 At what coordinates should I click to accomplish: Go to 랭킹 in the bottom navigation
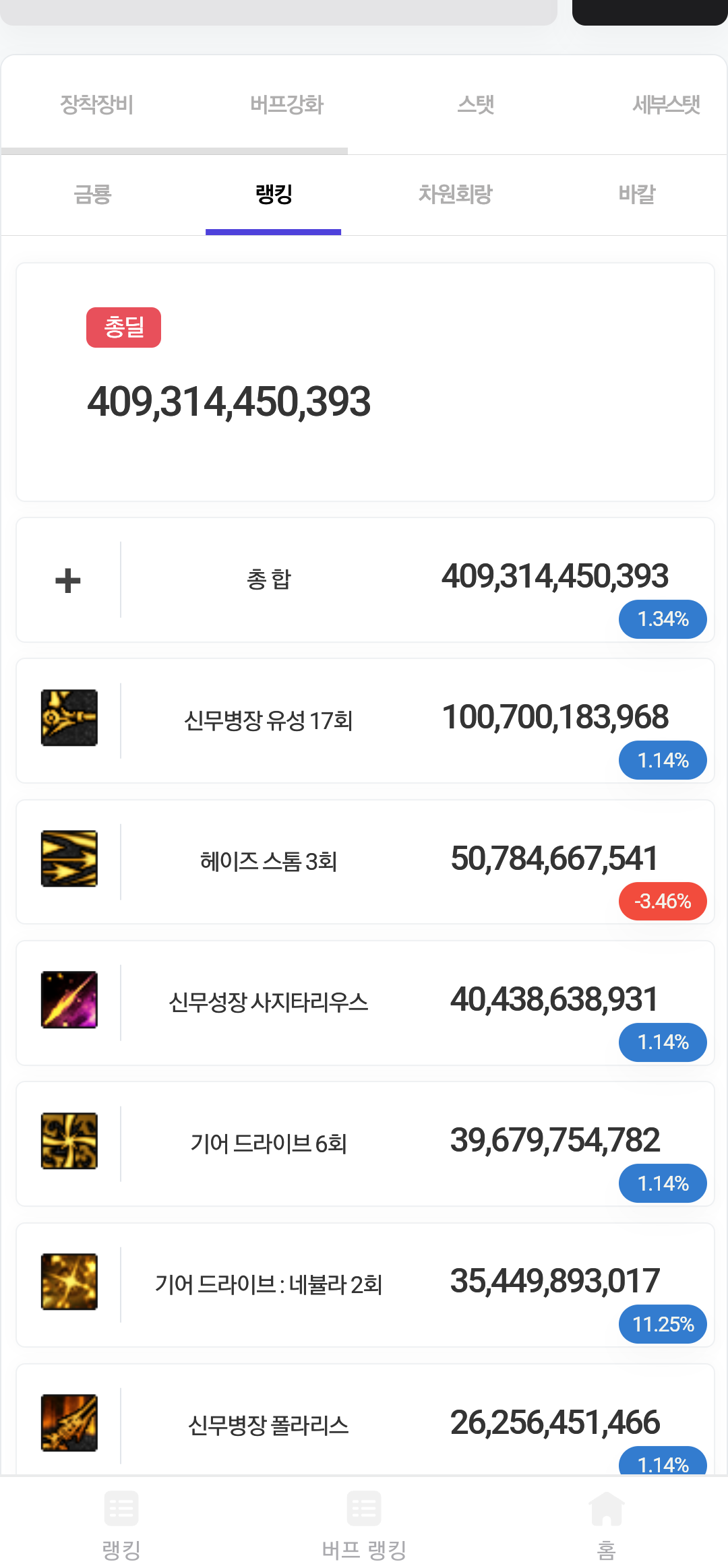pos(121,1526)
